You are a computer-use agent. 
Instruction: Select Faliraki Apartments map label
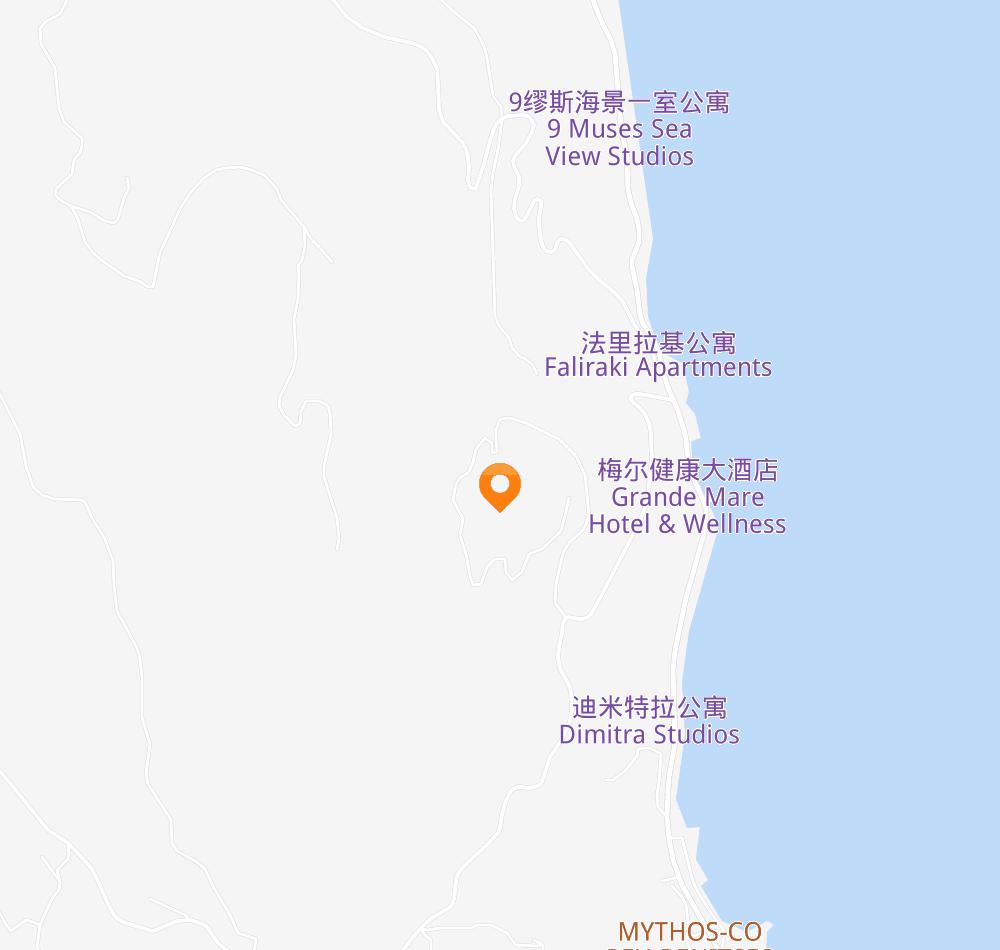click(657, 355)
